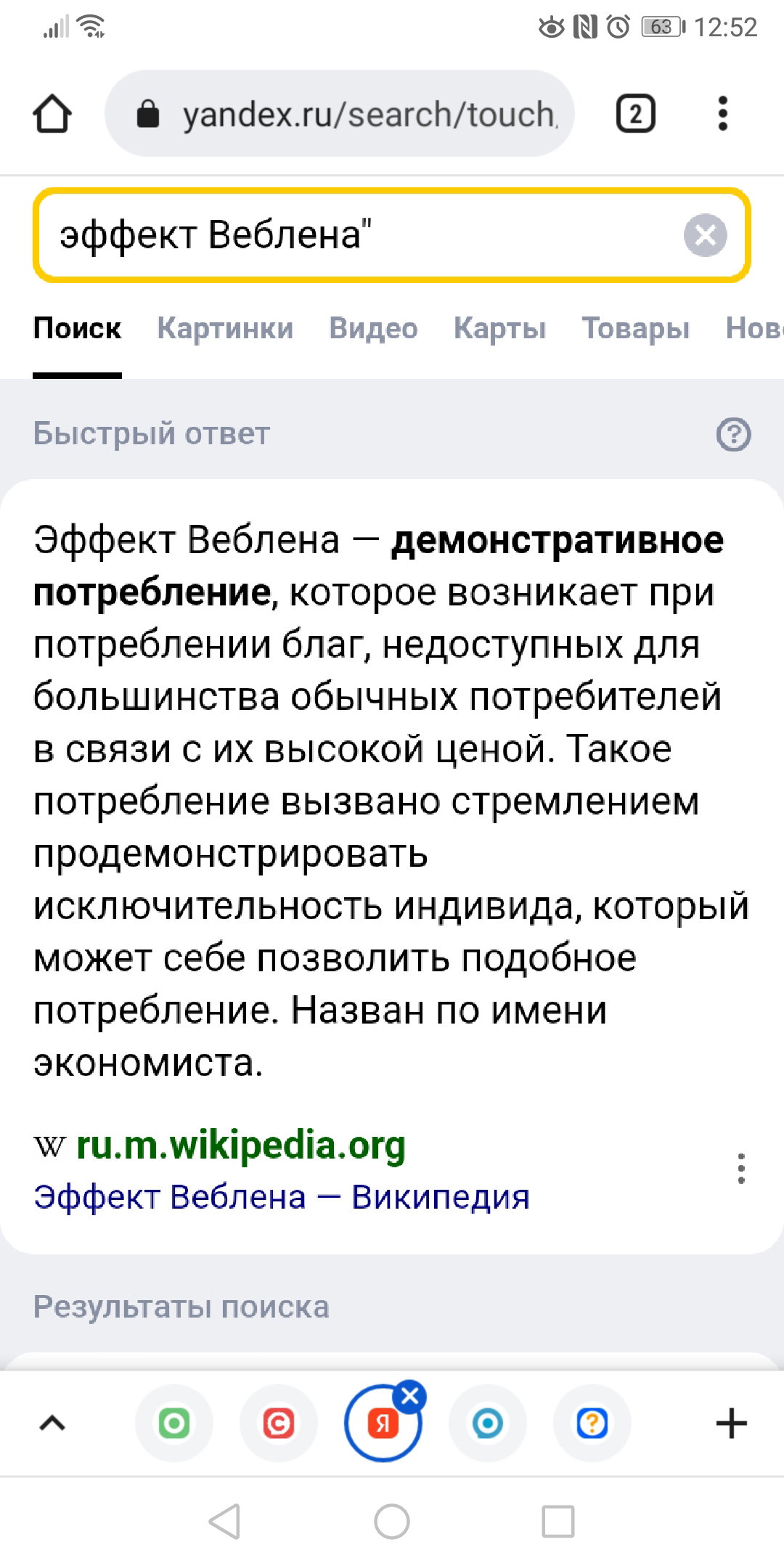784x1568 pixels.
Task: Switch to the Карты tab
Action: (500, 328)
